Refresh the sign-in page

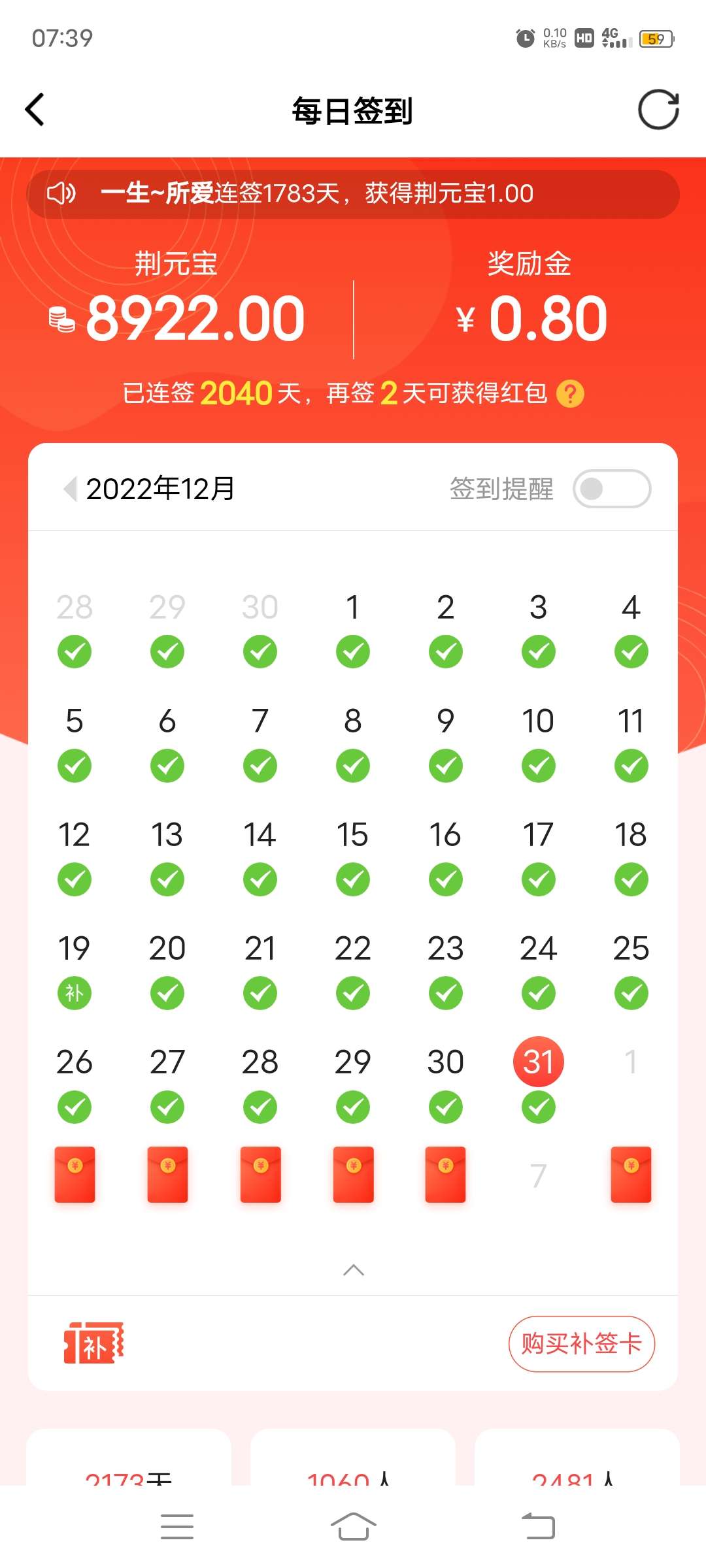tap(658, 110)
